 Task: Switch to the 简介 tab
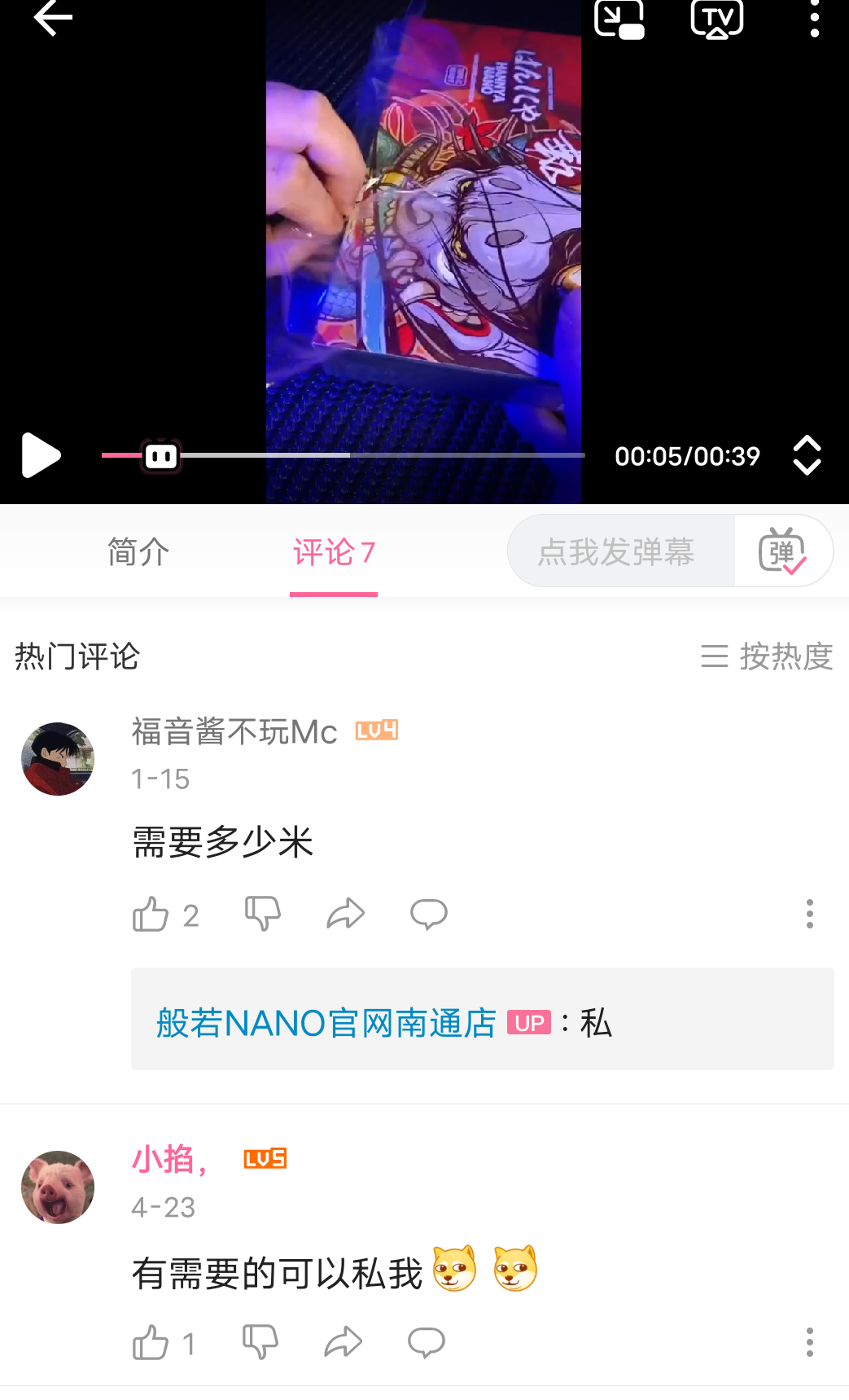[138, 552]
